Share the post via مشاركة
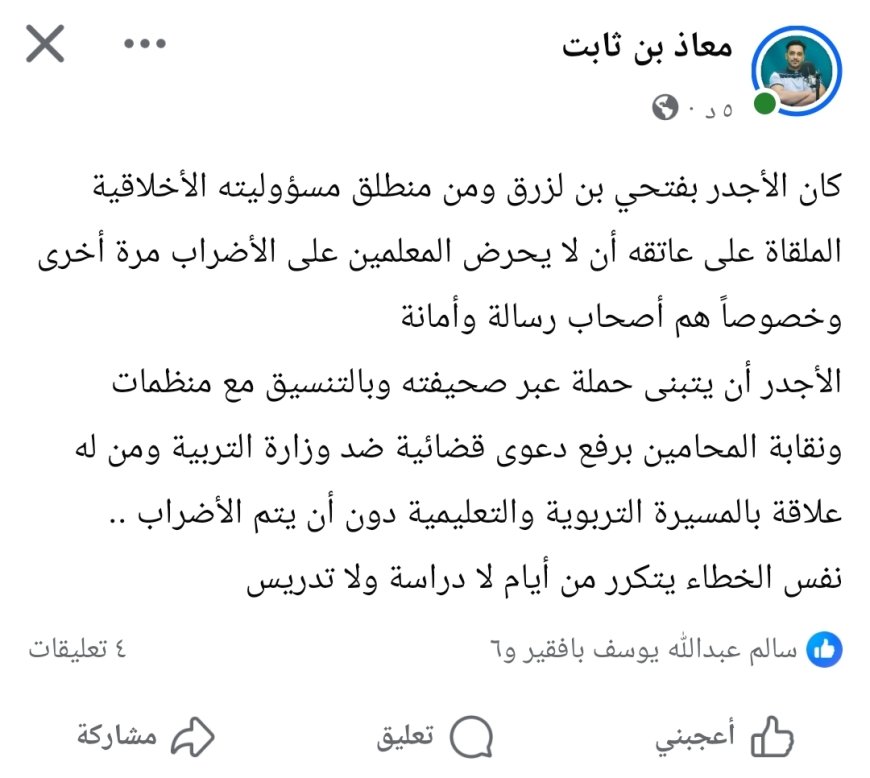 click(146, 737)
